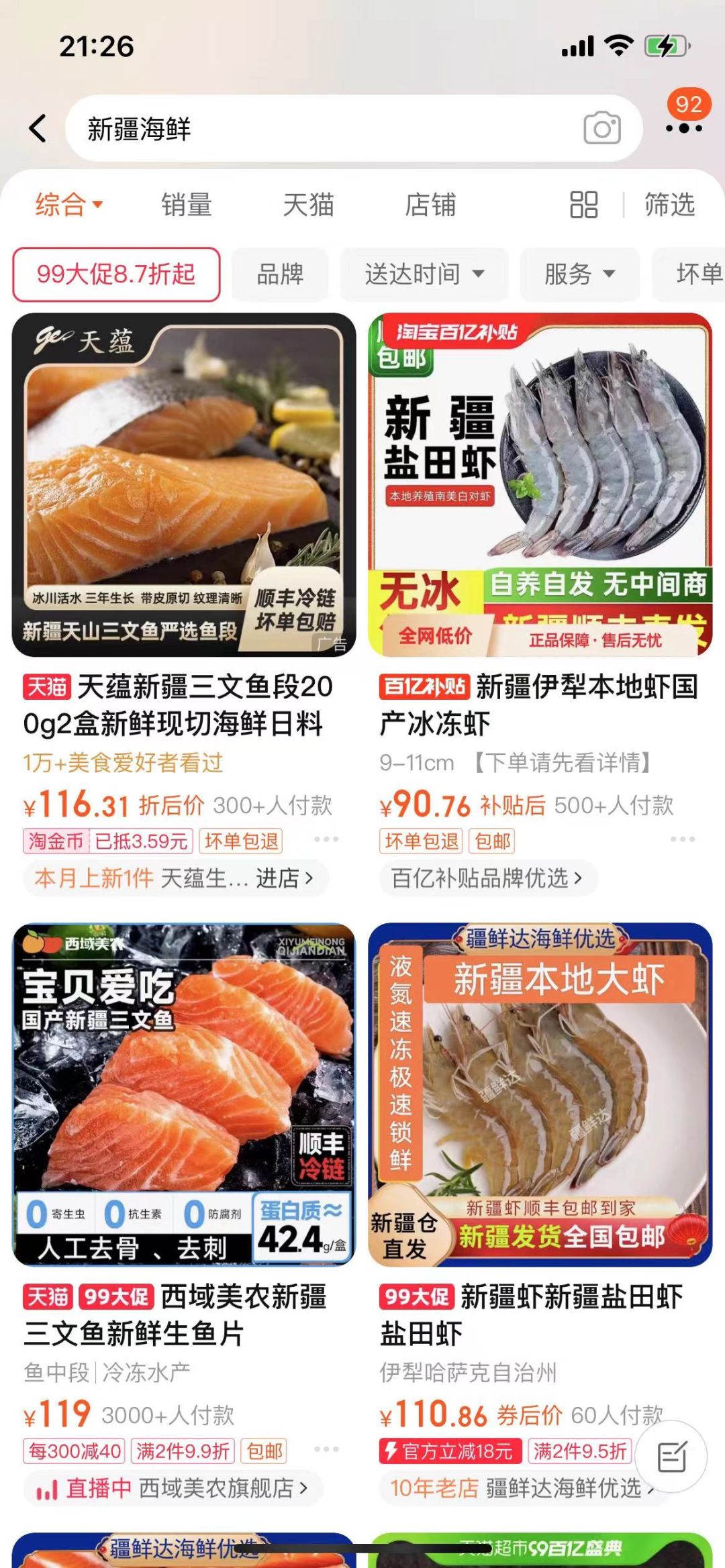
Task: Tap the floating feedback note button
Action: click(x=671, y=1457)
